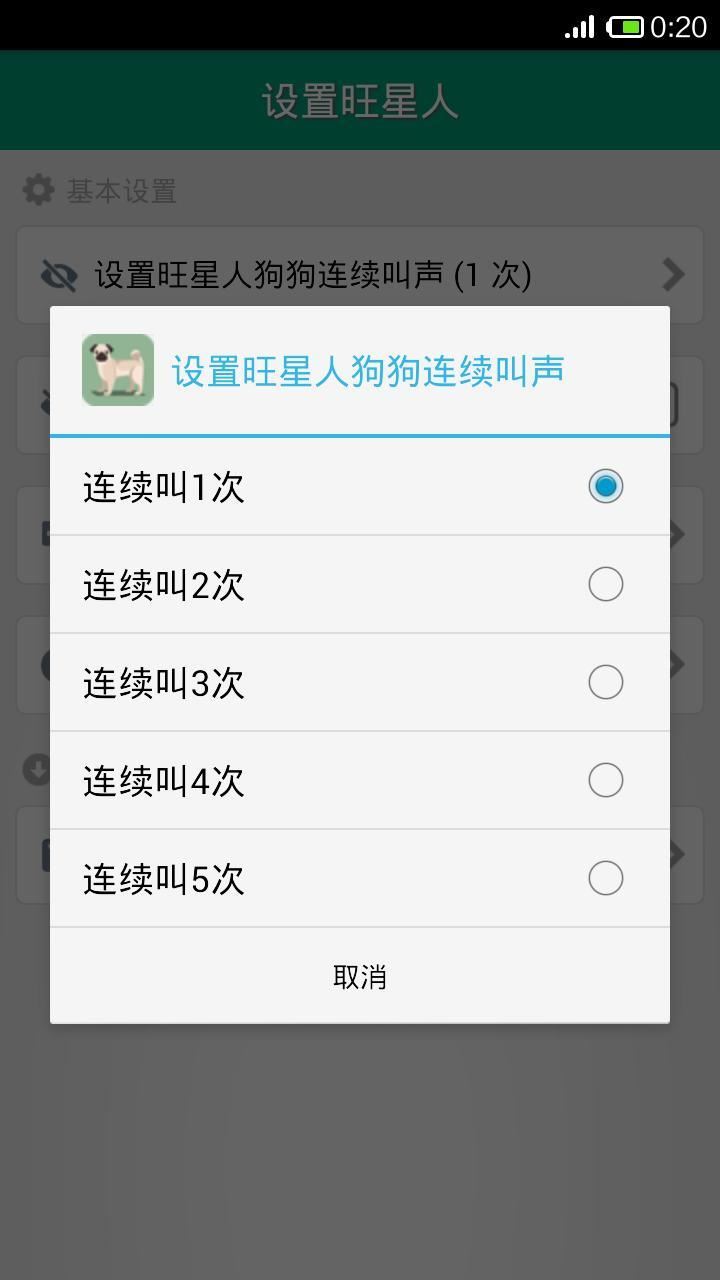Pick 连续叫5次 as bark count
This screenshot has width=720, height=1280.
(x=605, y=878)
